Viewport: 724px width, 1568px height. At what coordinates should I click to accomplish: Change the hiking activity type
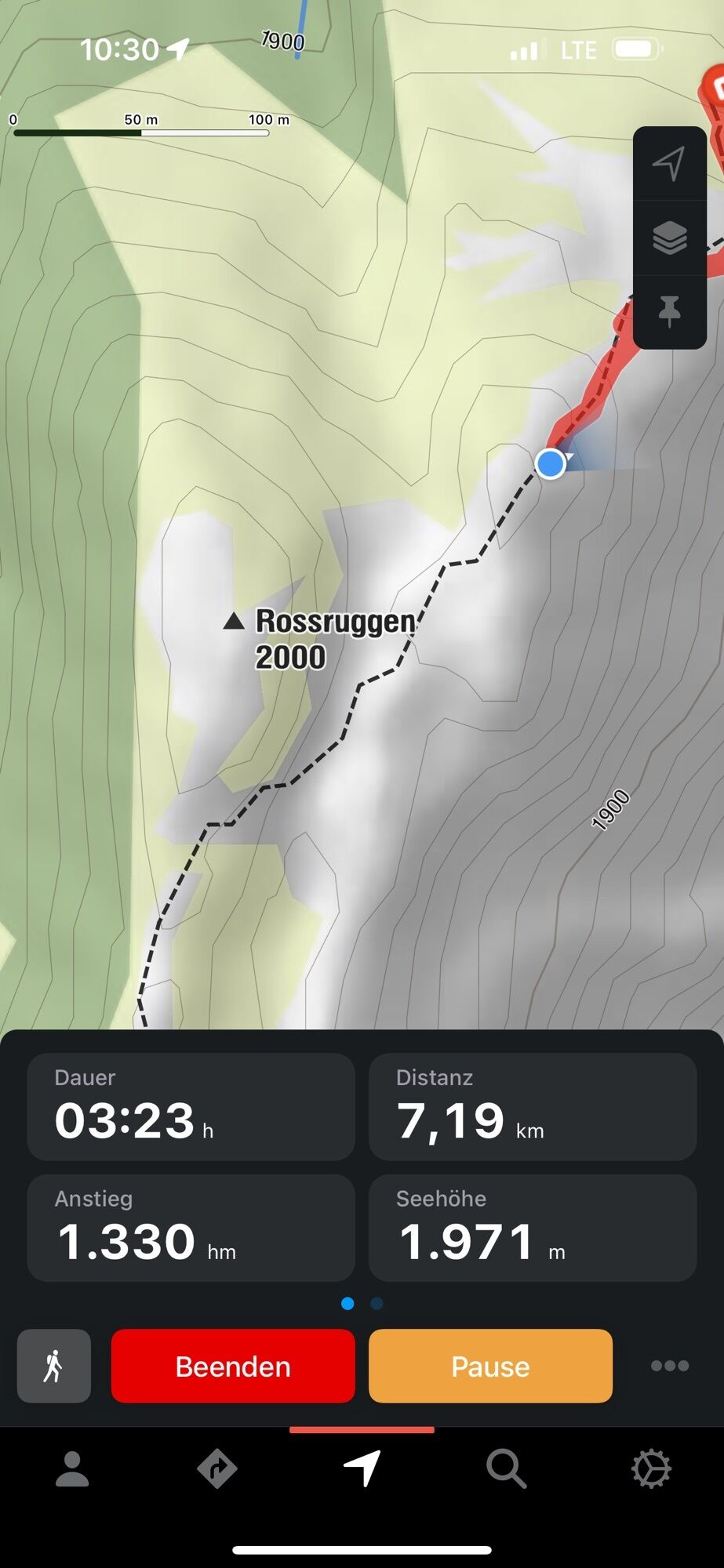tap(53, 1366)
